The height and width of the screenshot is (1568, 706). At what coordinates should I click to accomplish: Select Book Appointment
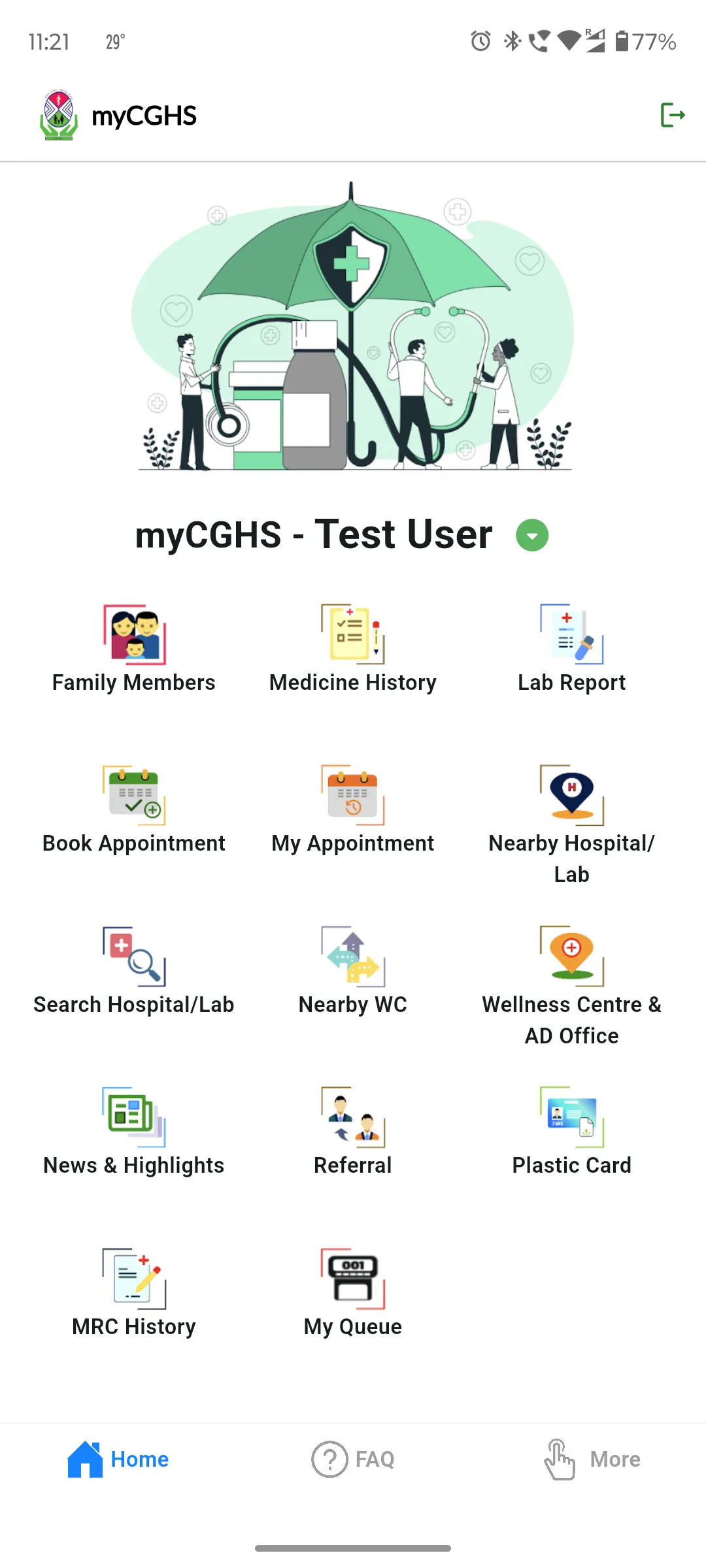click(x=134, y=809)
